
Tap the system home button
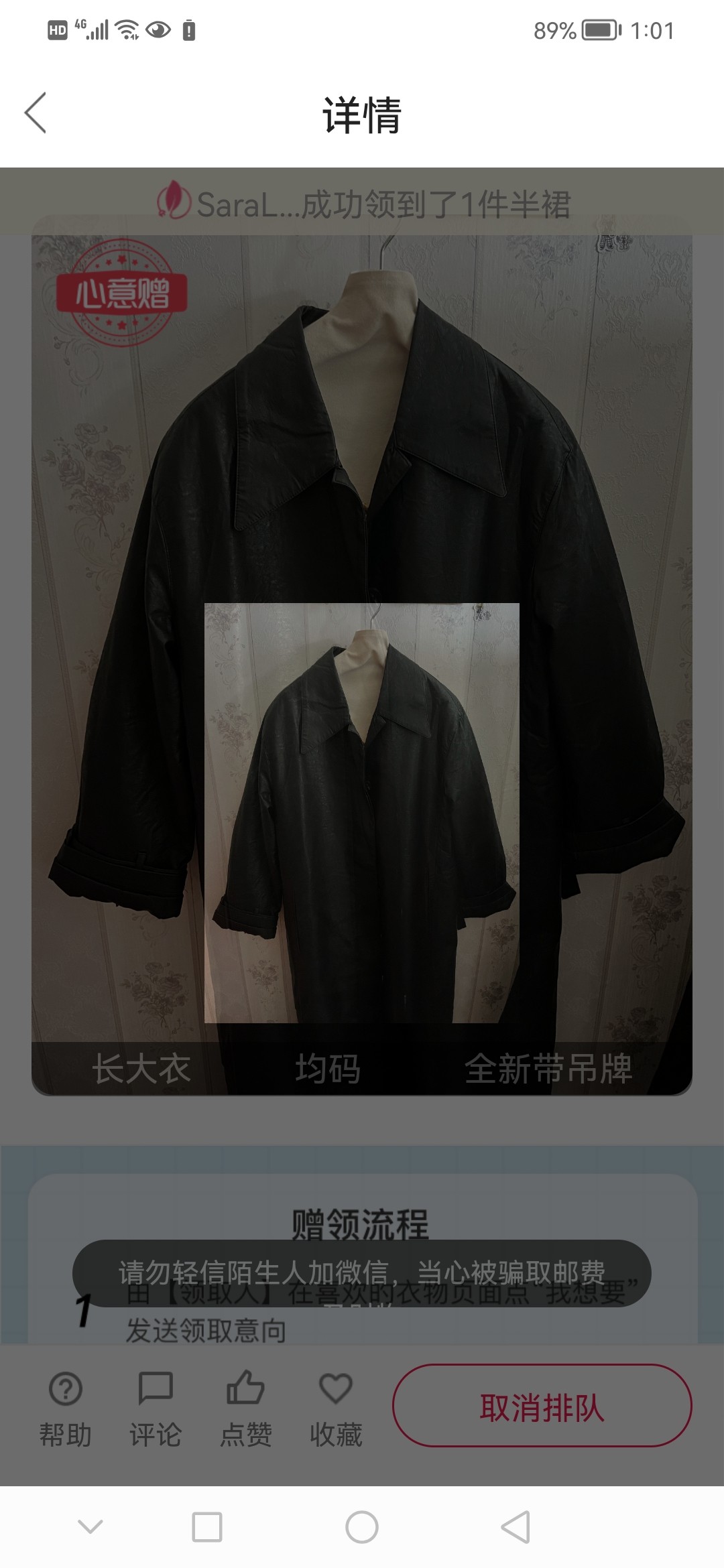362,1528
